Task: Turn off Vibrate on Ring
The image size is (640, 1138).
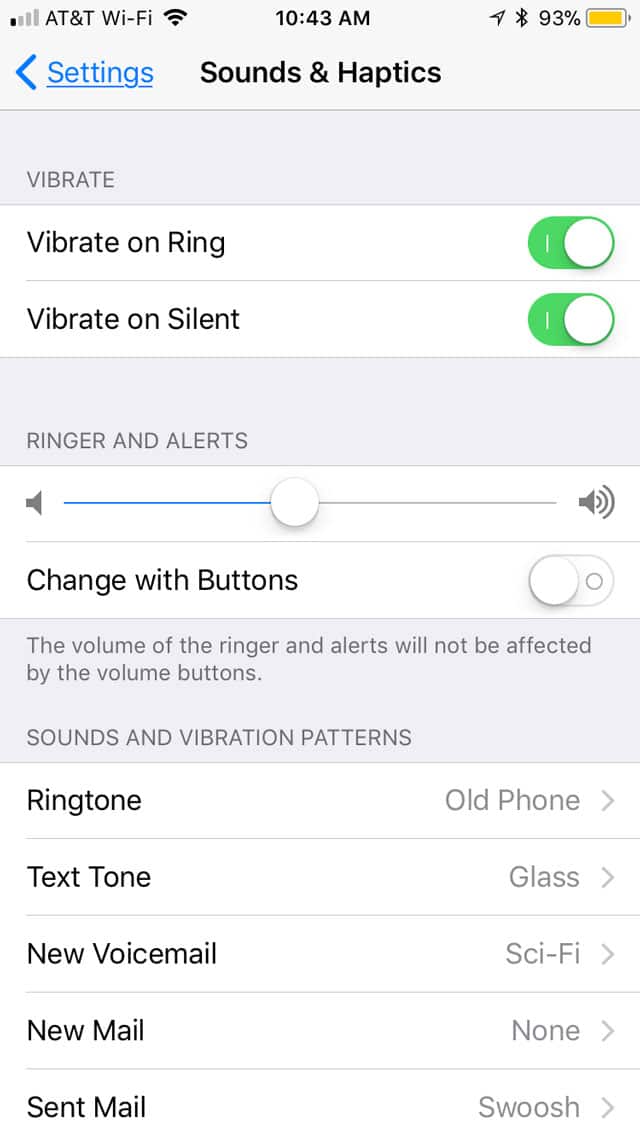Action: coord(570,243)
